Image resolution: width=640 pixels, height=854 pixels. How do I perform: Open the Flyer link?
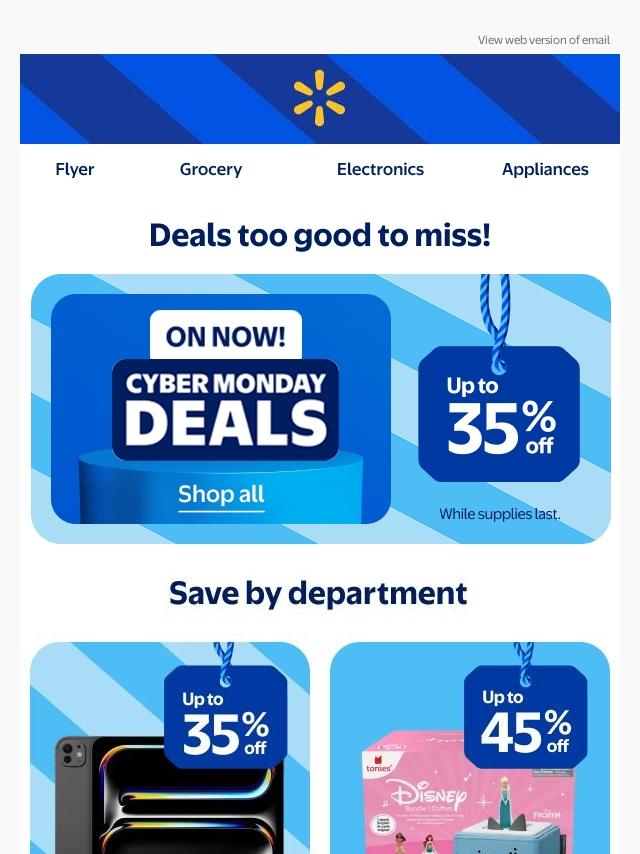coord(75,169)
